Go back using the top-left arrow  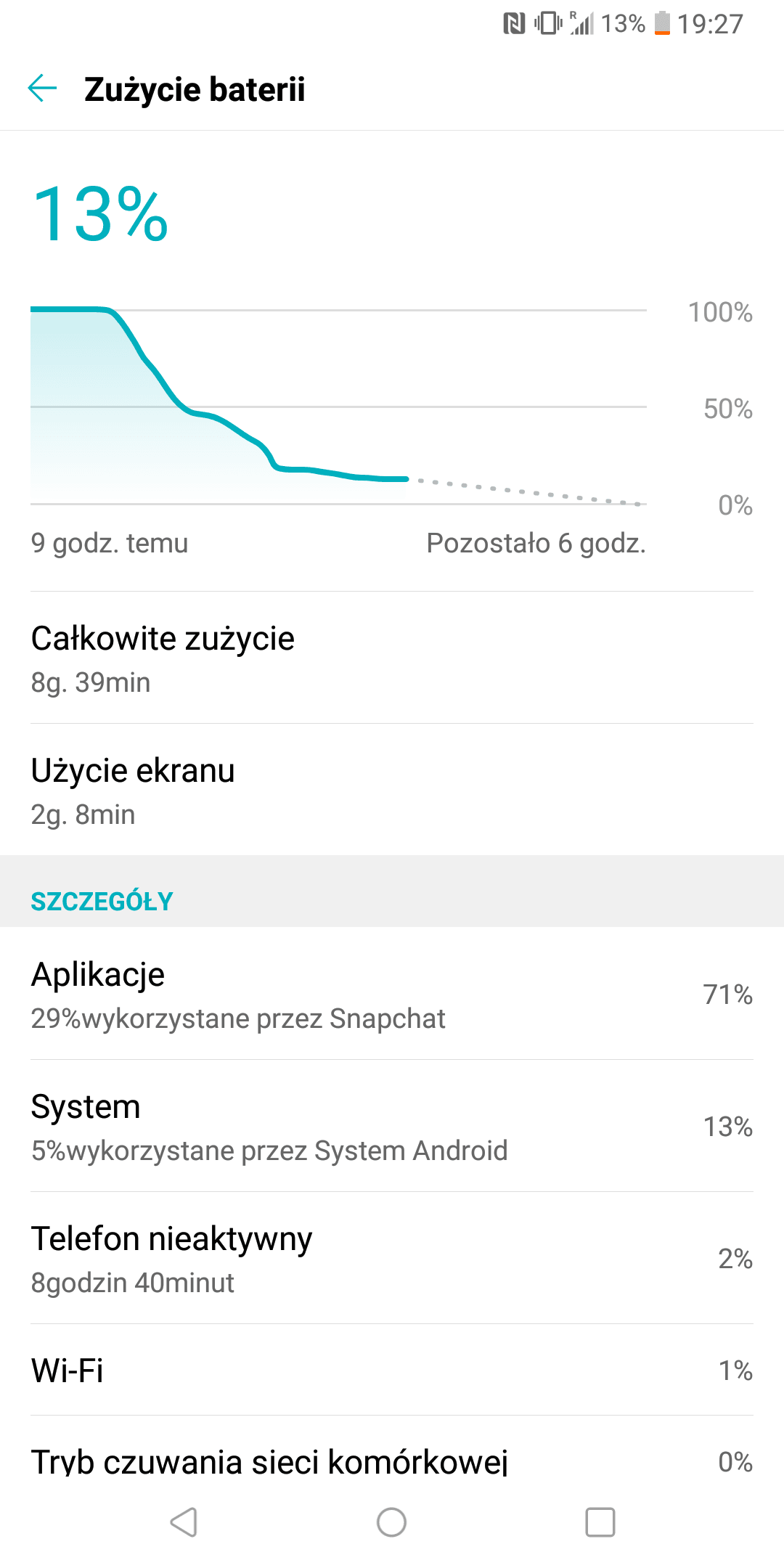click(x=42, y=89)
